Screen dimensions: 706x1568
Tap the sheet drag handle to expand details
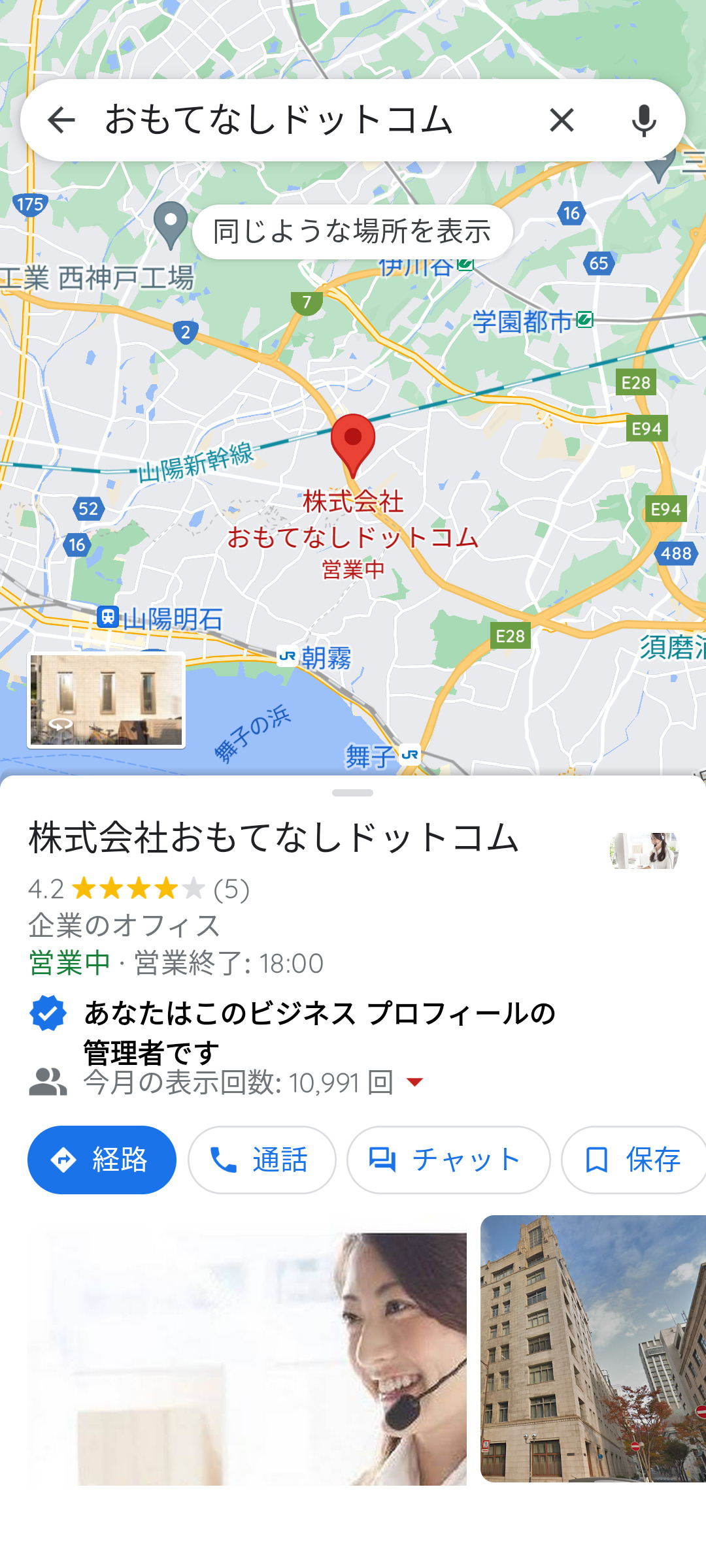[352, 792]
